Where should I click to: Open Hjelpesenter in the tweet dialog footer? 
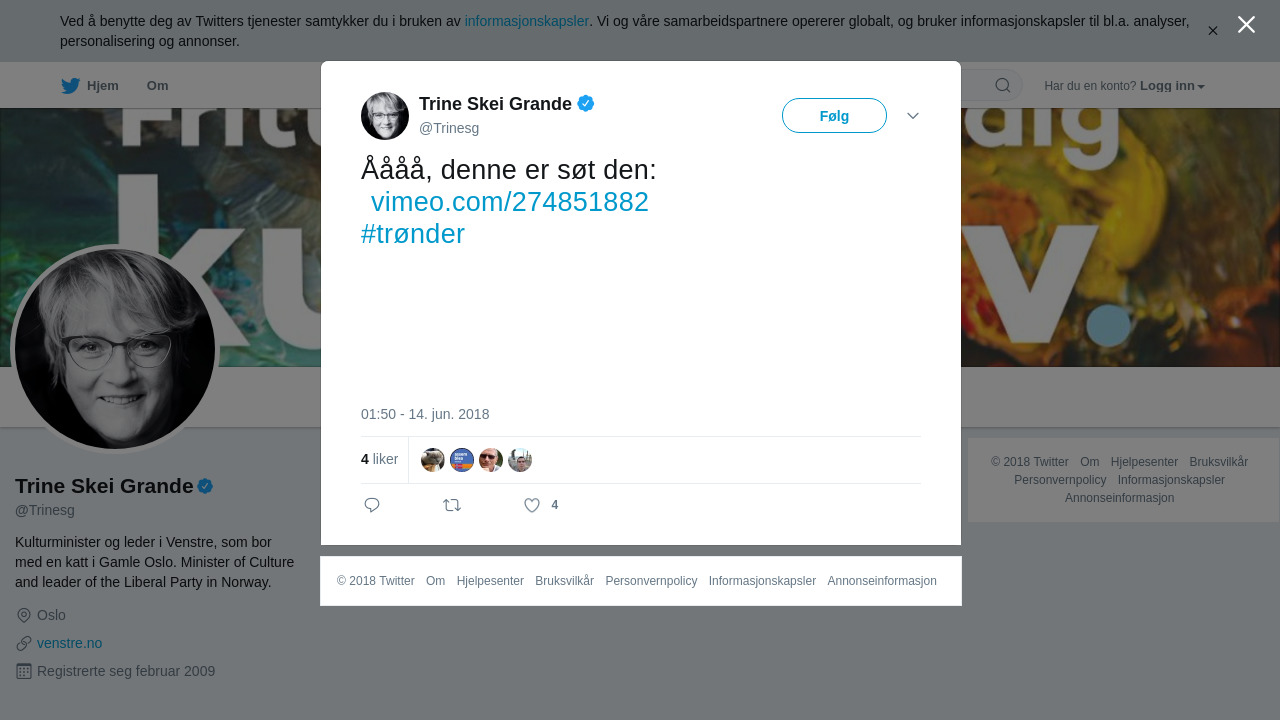[490, 581]
